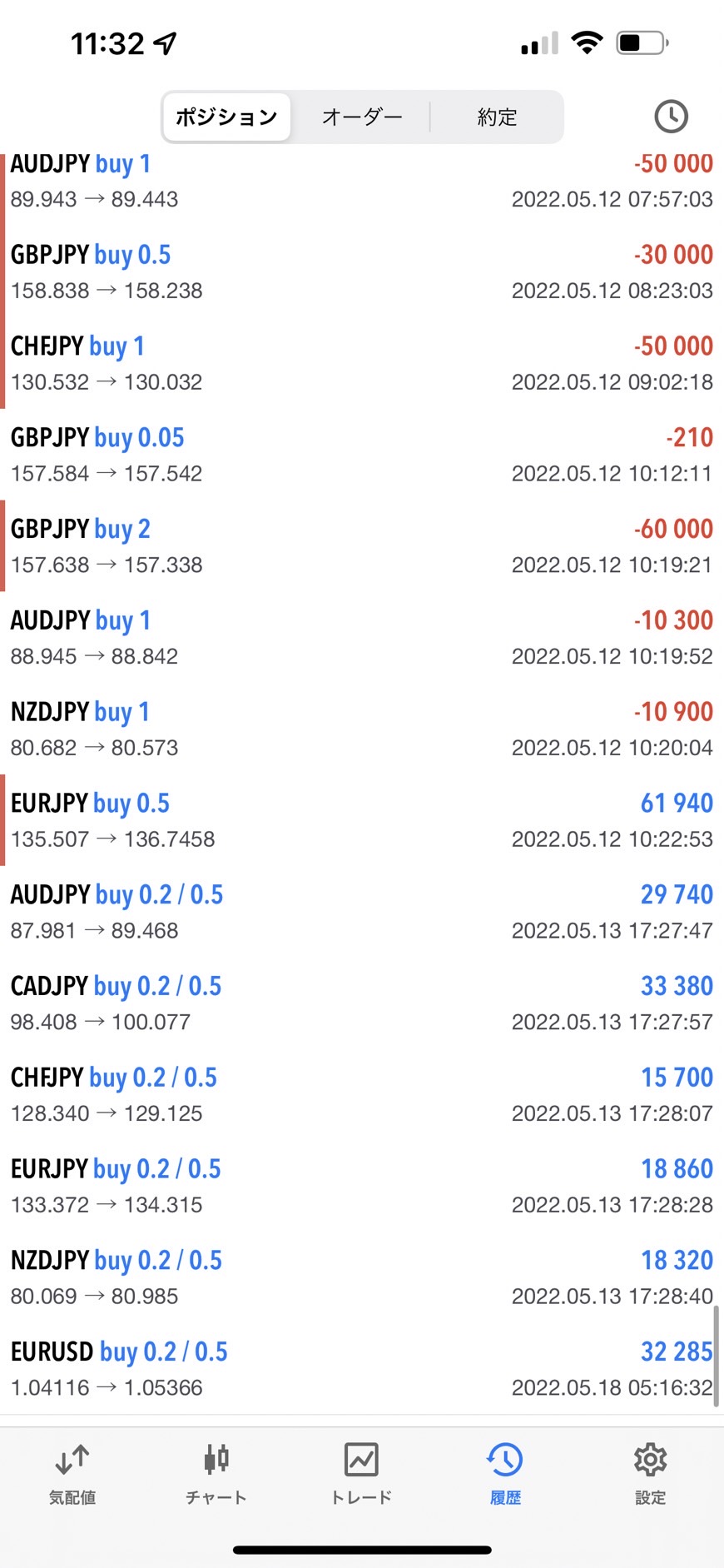724x1568 pixels.
Task: Switch to the オーダー segment
Action: pyautogui.click(x=362, y=117)
